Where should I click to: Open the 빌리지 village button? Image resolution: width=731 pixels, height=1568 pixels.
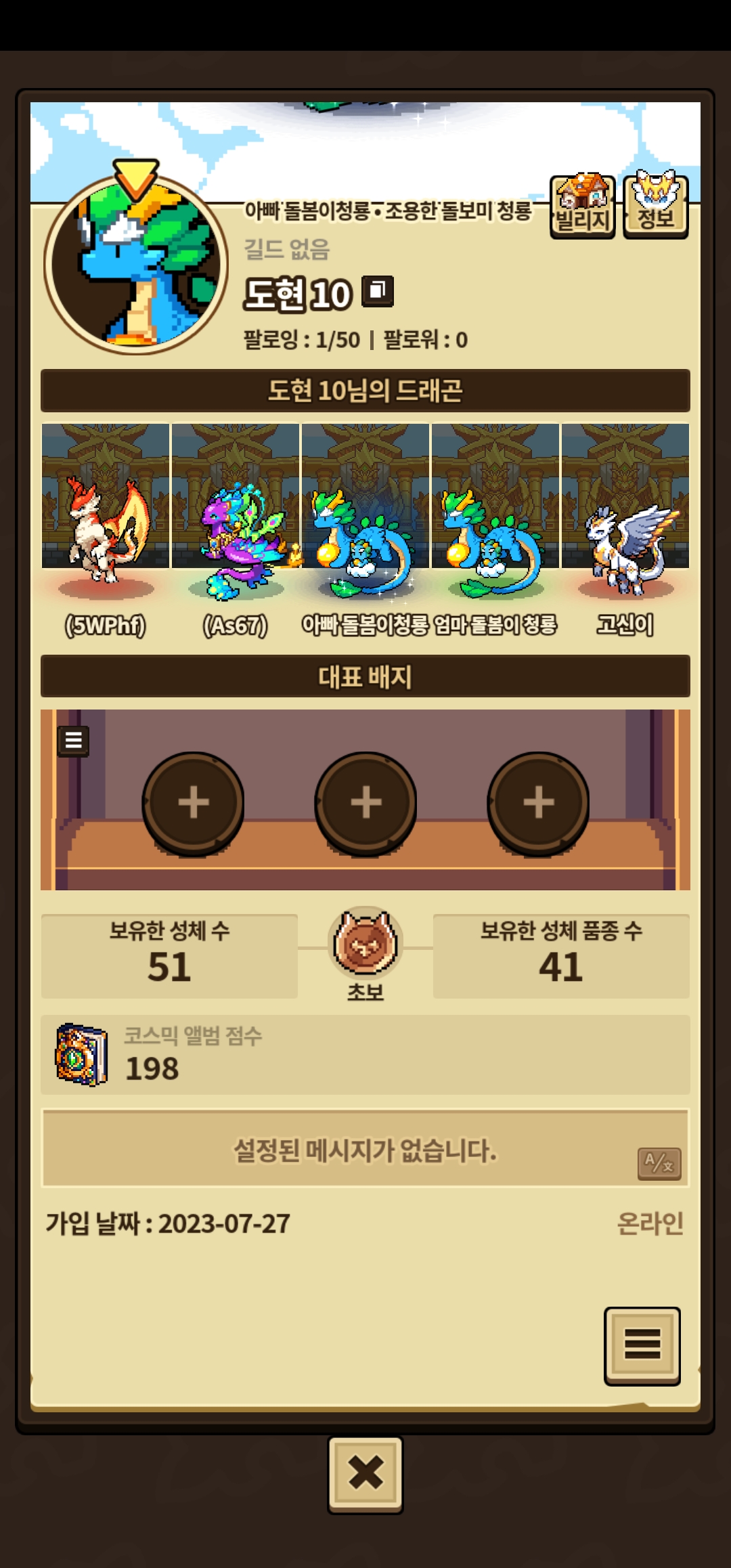click(x=582, y=206)
